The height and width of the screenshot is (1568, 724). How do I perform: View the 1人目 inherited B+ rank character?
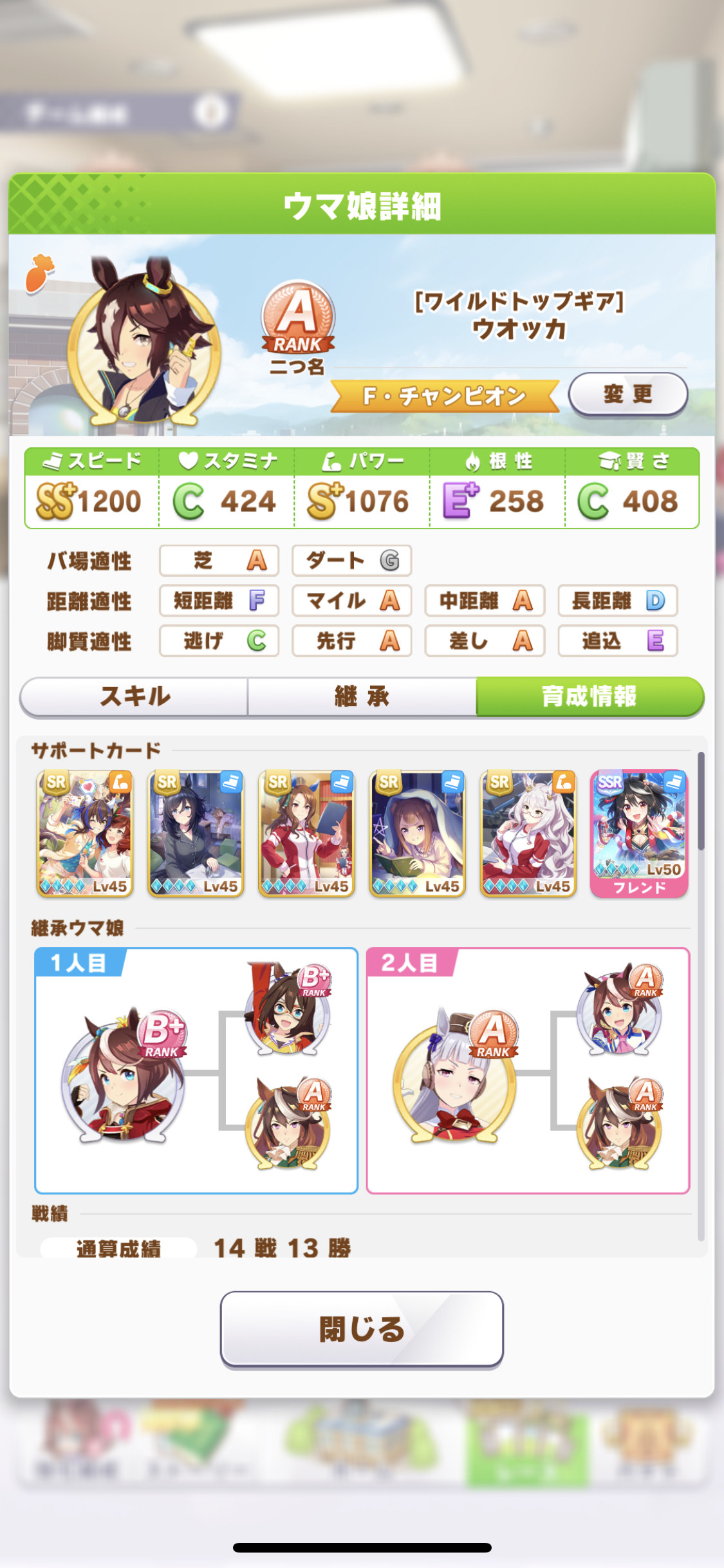point(124,1074)
